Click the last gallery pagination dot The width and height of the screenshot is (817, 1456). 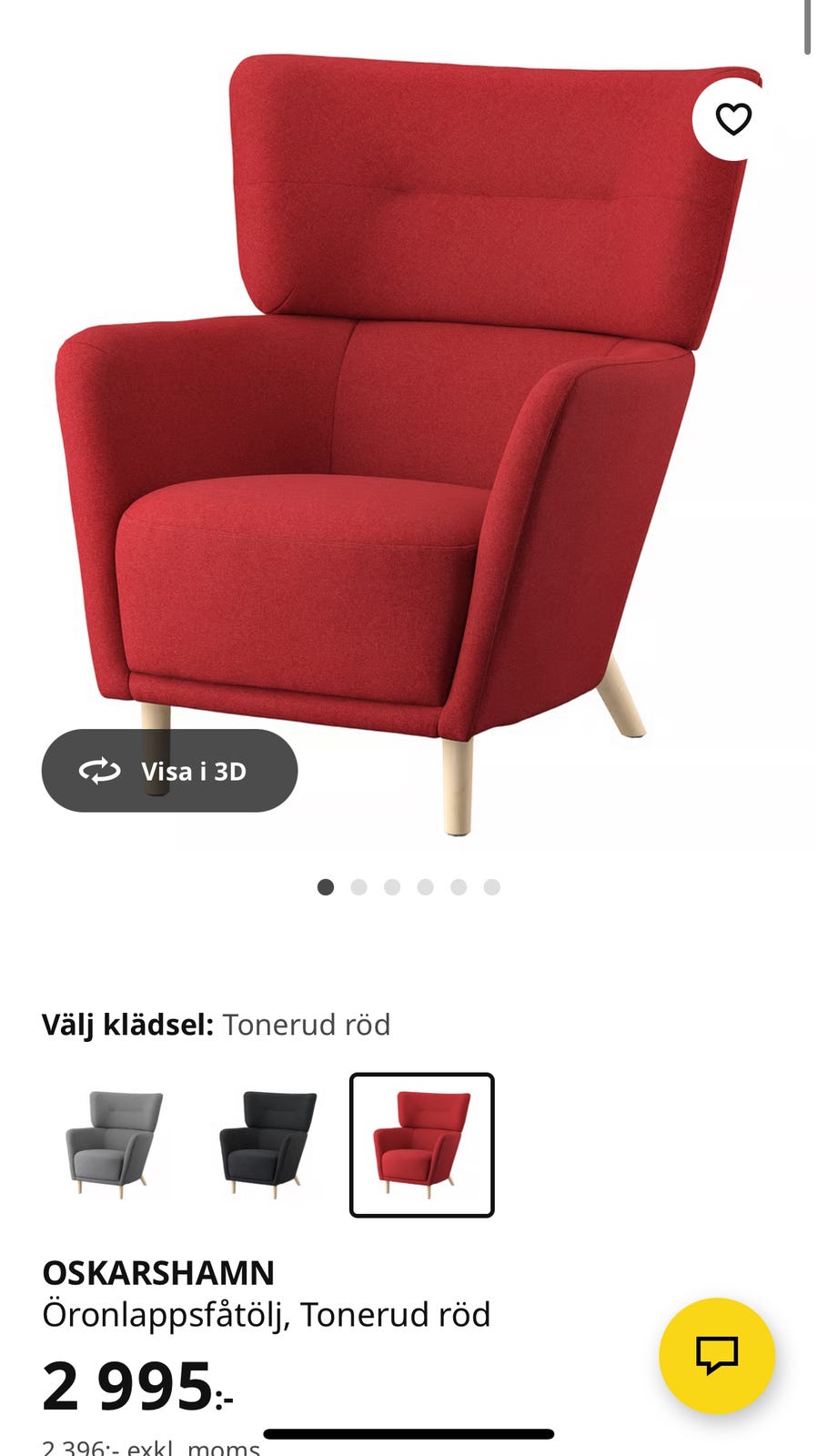(492, 884)
